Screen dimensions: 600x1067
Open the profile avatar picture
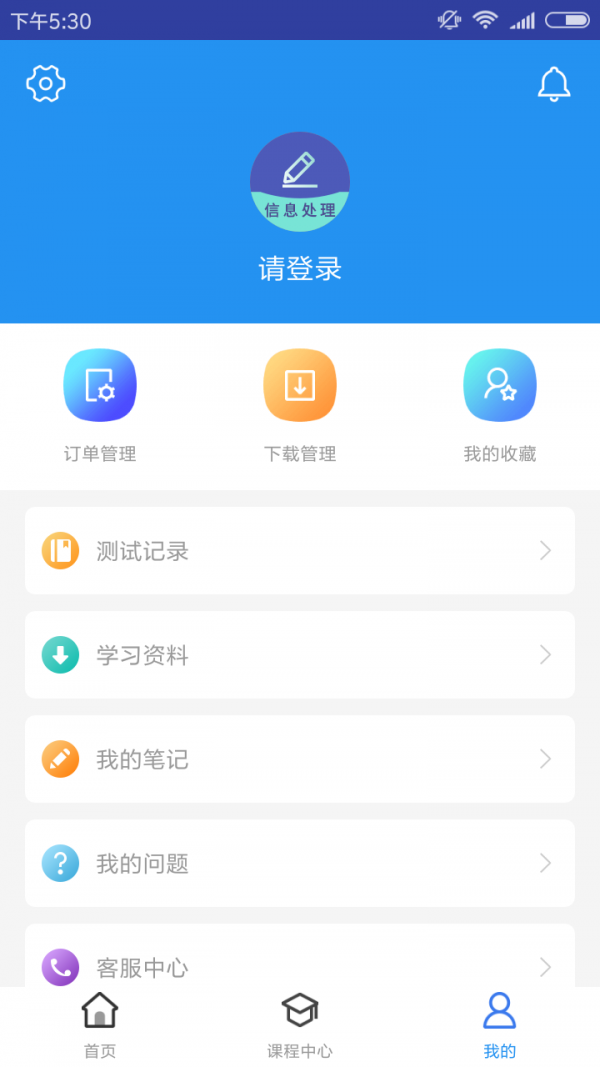click(x=300, y=182)
